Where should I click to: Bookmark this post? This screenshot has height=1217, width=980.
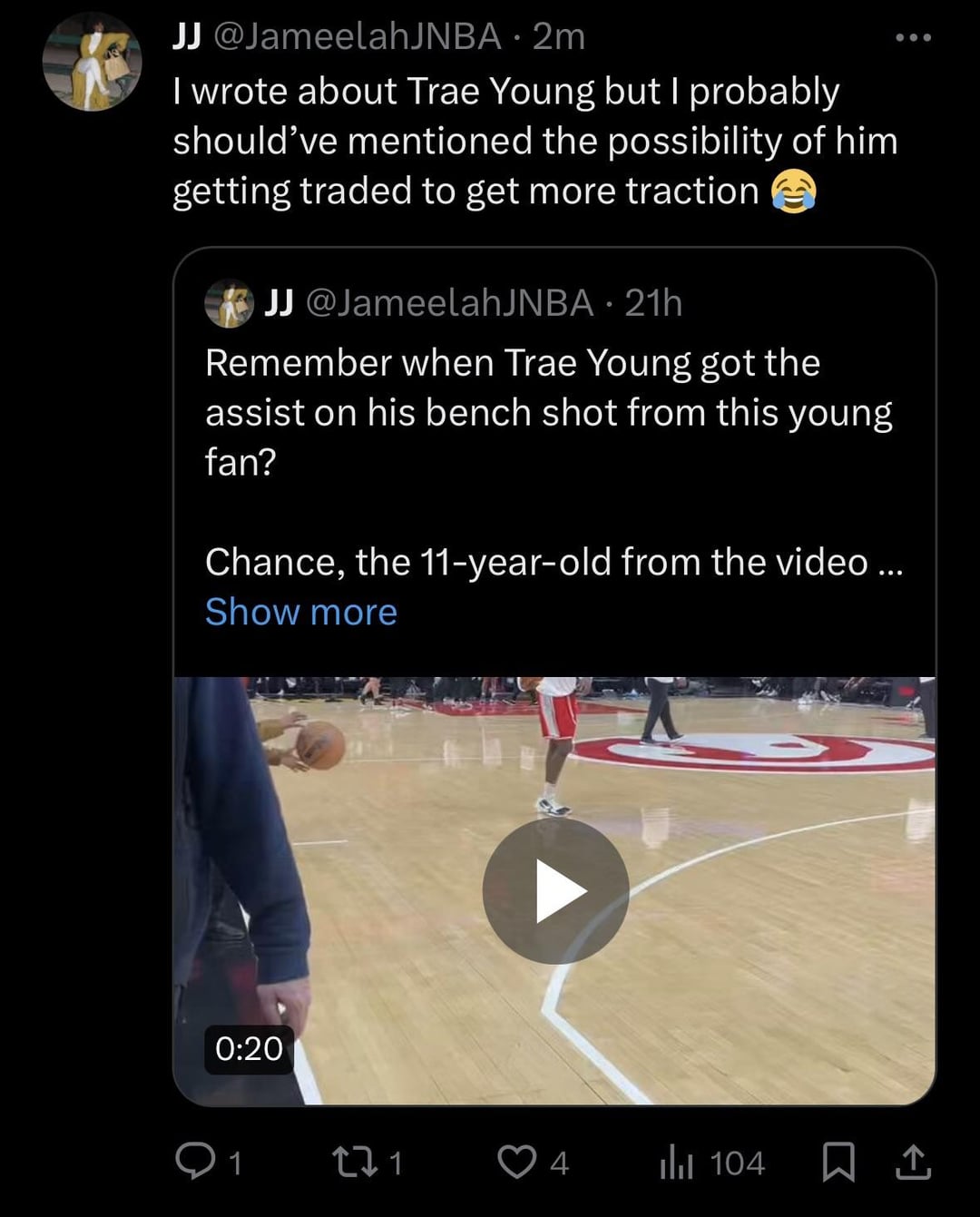click(838, 1162)
